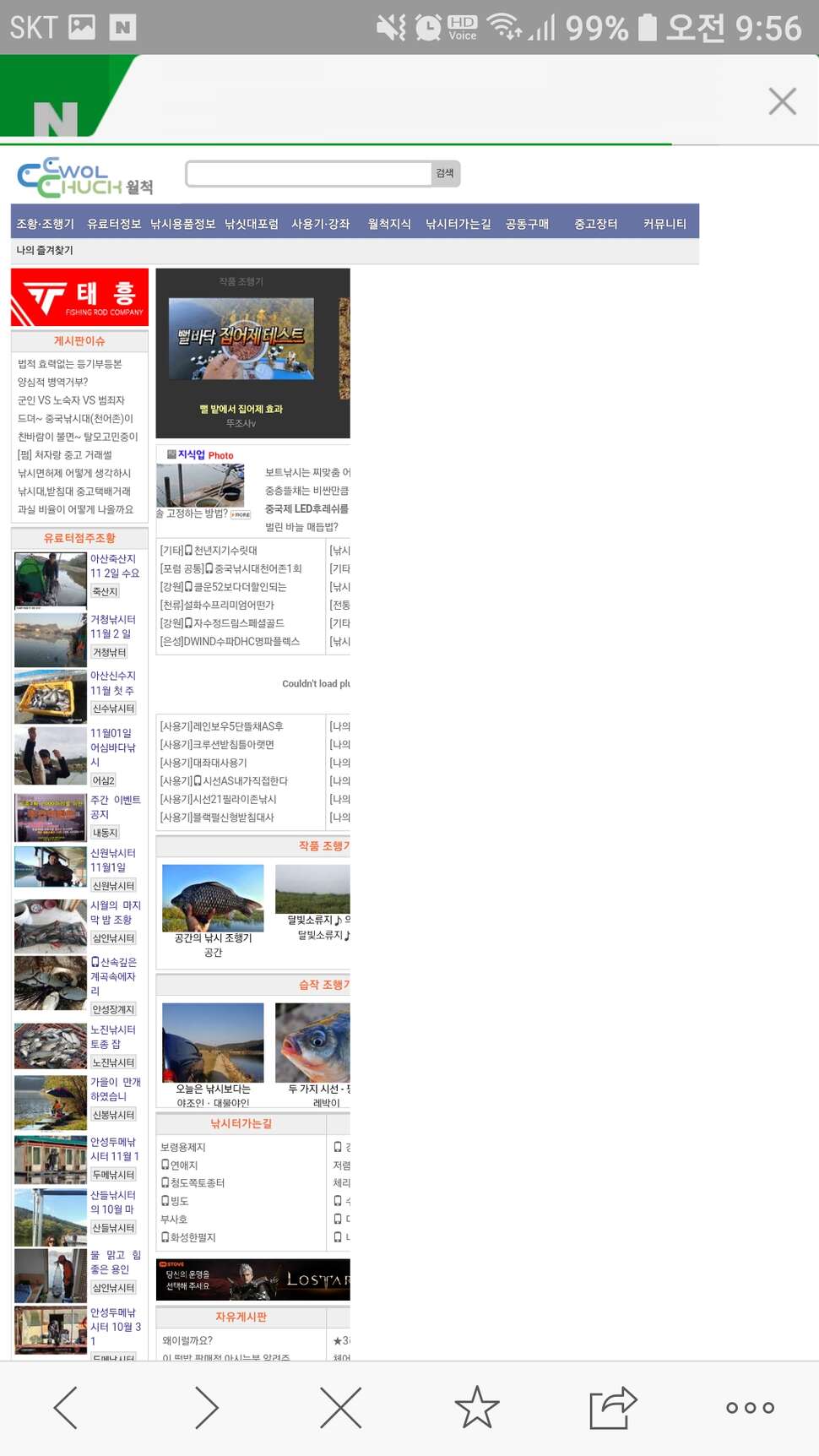Viewport: 819px width, 1456px height.
Task: Tap the 검색 search button
Action: click(445, 174)
